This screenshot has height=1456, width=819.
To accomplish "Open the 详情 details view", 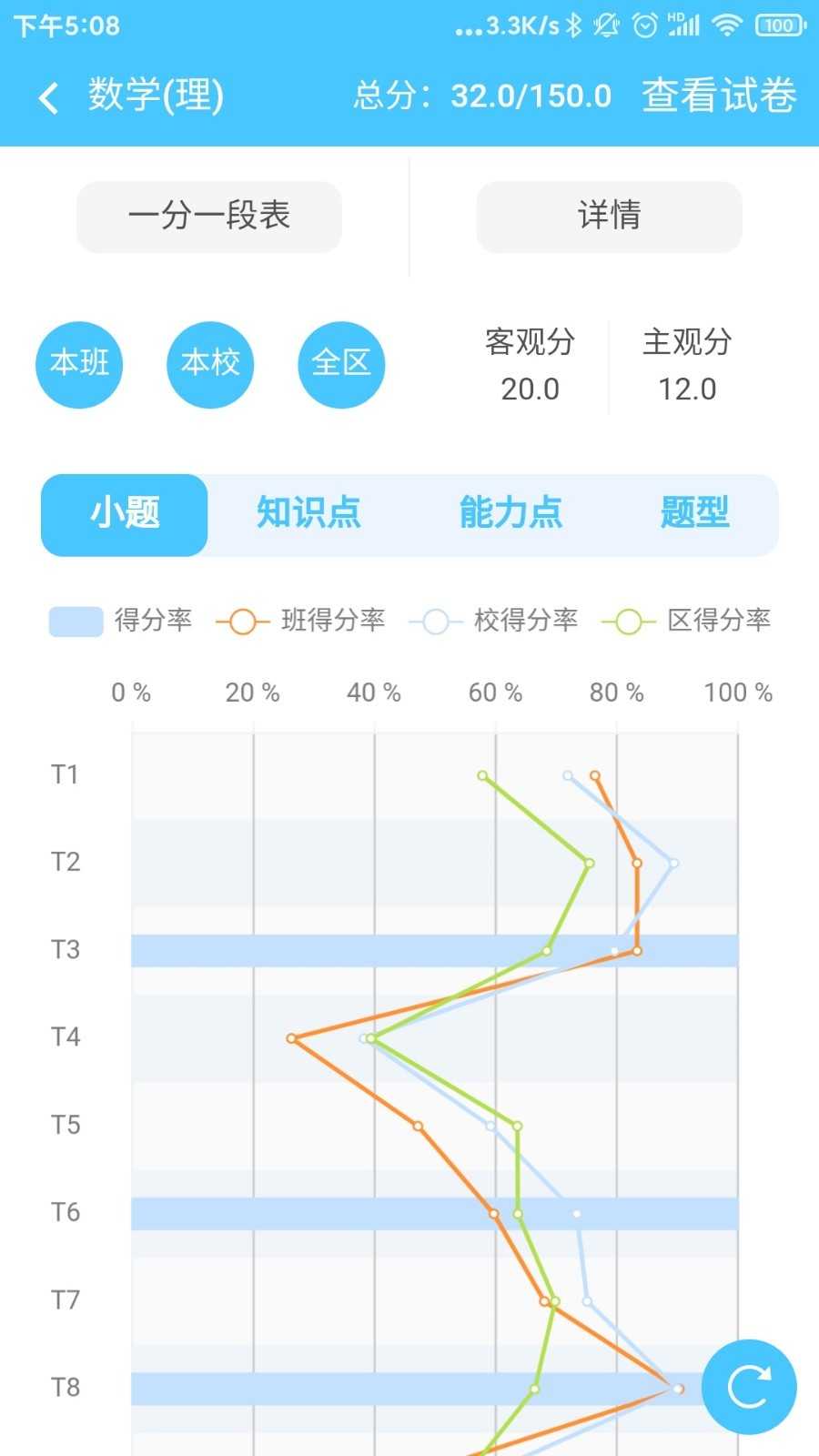I will pos(609,217).
